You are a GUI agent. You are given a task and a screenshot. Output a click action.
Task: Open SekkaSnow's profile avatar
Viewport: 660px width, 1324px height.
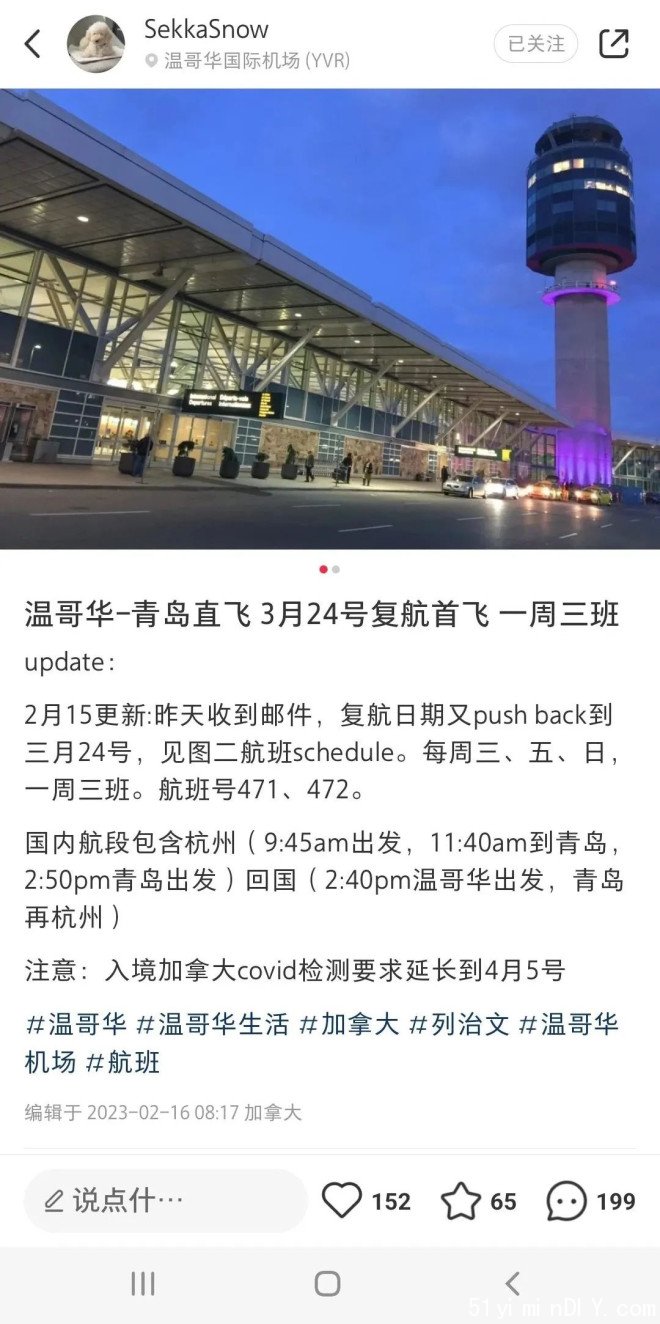pyautogui.click(x=96, y=44)
